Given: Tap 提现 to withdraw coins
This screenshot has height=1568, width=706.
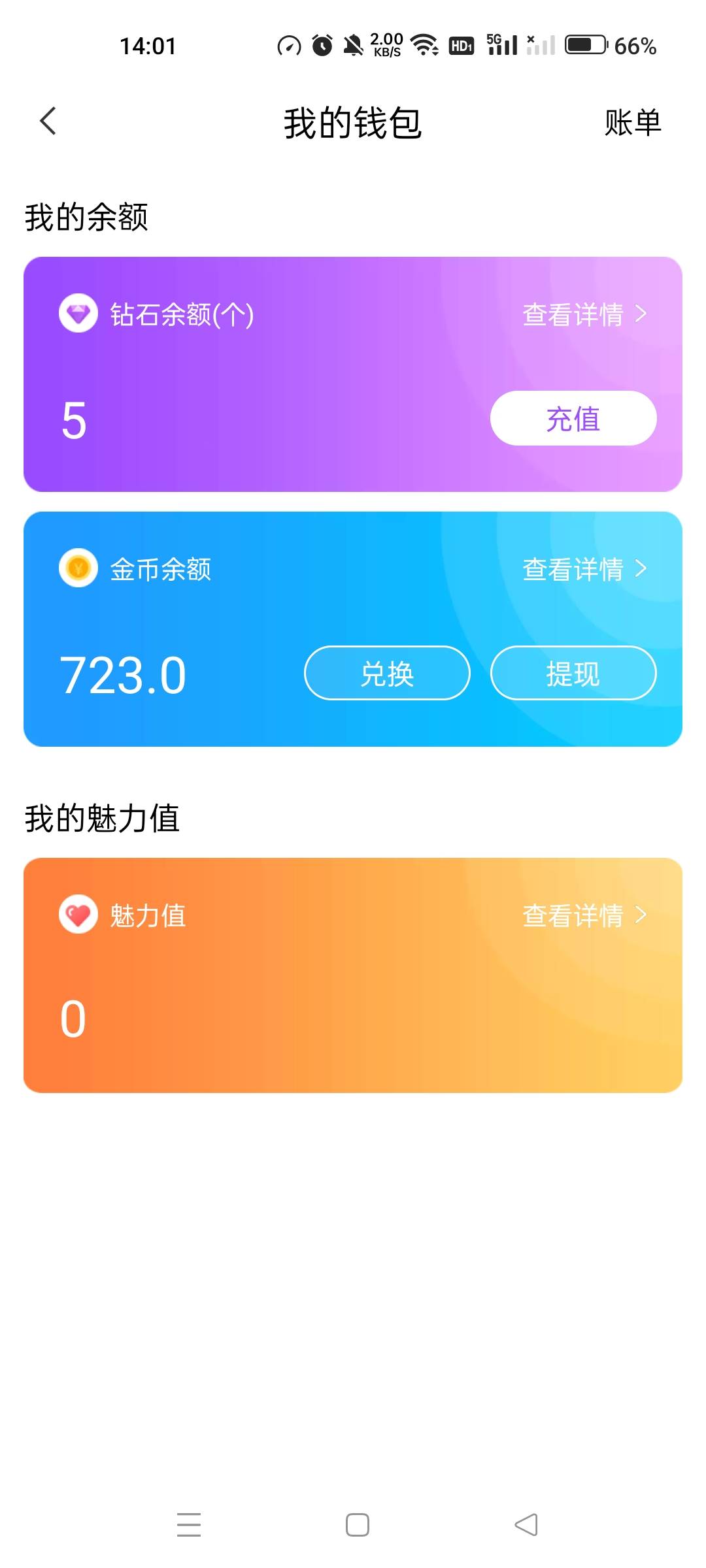Looking at the screenshot, I should coord(573,673).
